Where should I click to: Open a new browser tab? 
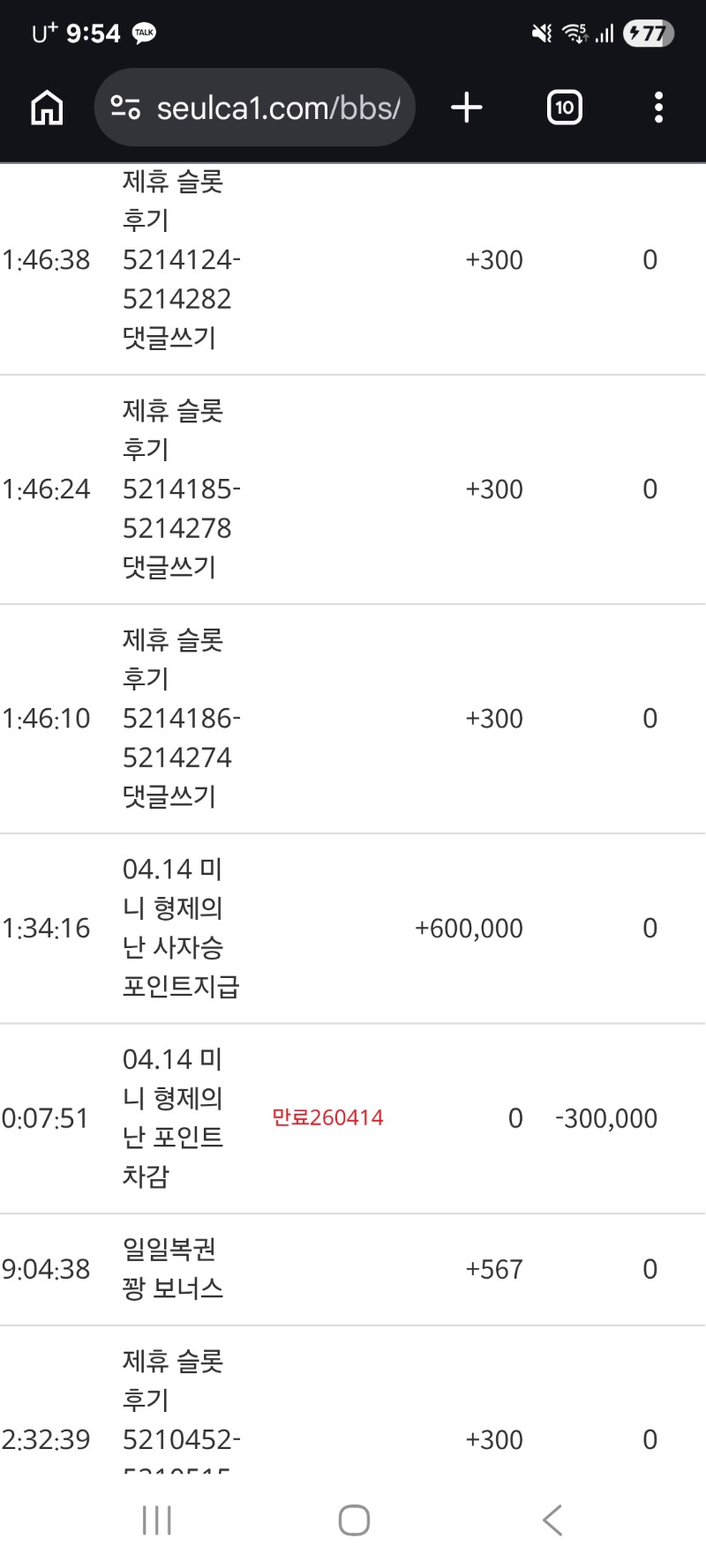[x=467, y=108]
